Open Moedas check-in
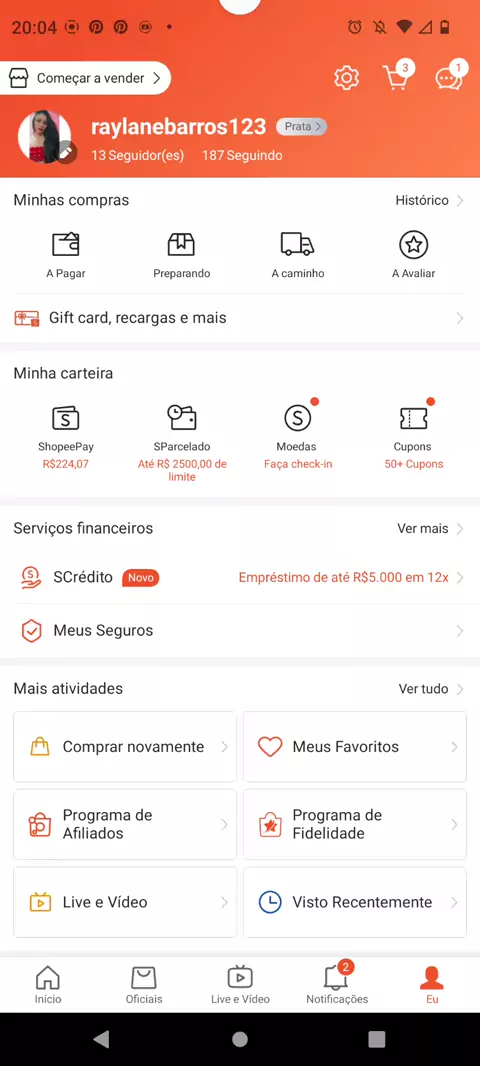Viewport: 480px width, 1066px height. tap(298, 437)
